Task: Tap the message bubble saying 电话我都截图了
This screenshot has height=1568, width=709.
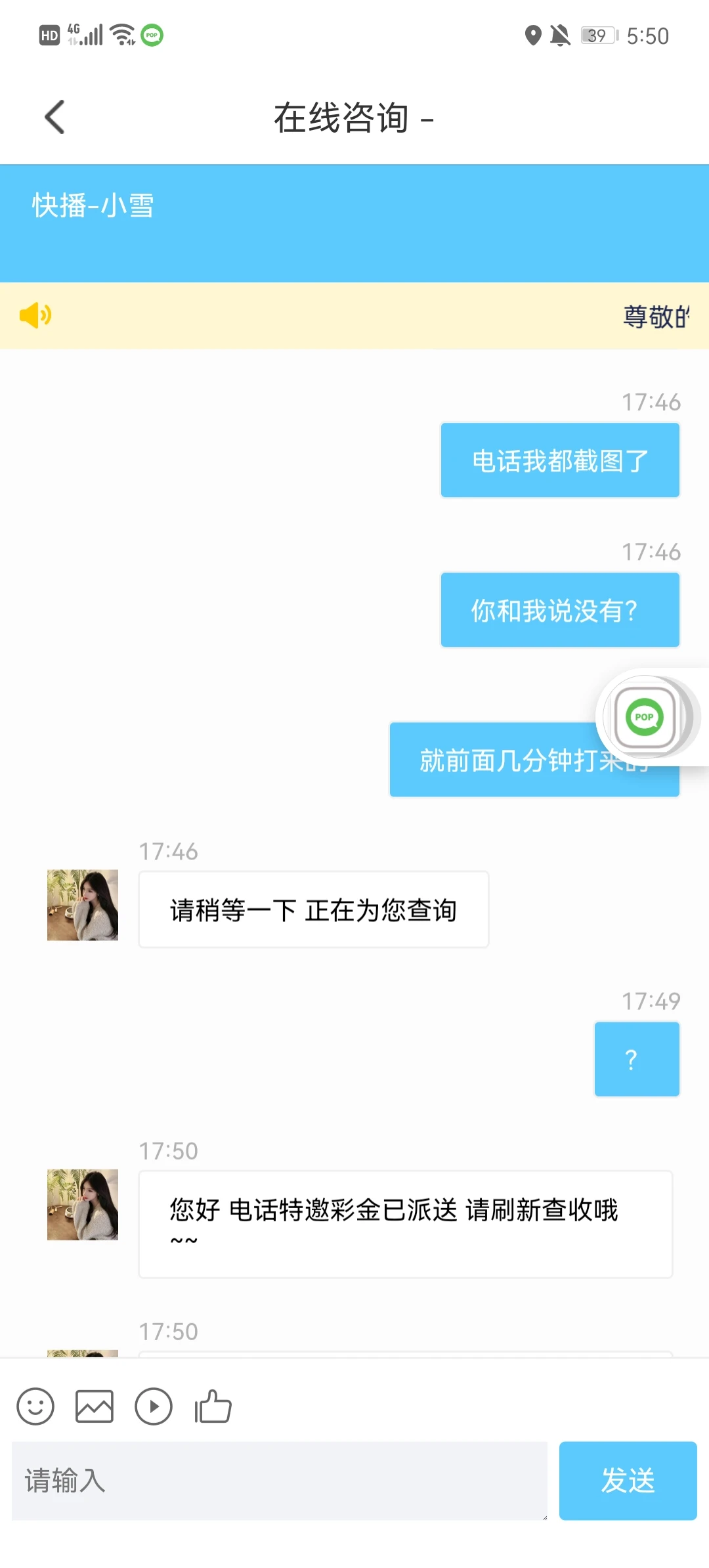Action: tap(559, 460)
